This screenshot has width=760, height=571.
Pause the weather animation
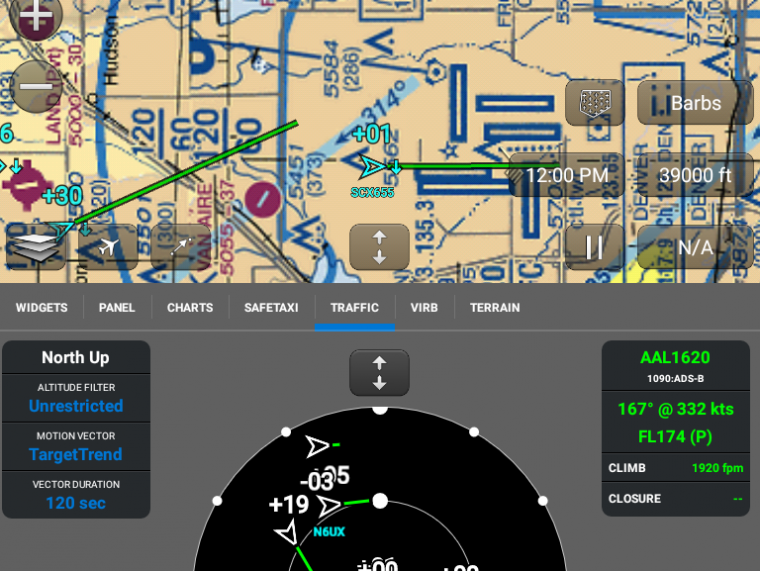pyautogui.click(x=594, y=247)
